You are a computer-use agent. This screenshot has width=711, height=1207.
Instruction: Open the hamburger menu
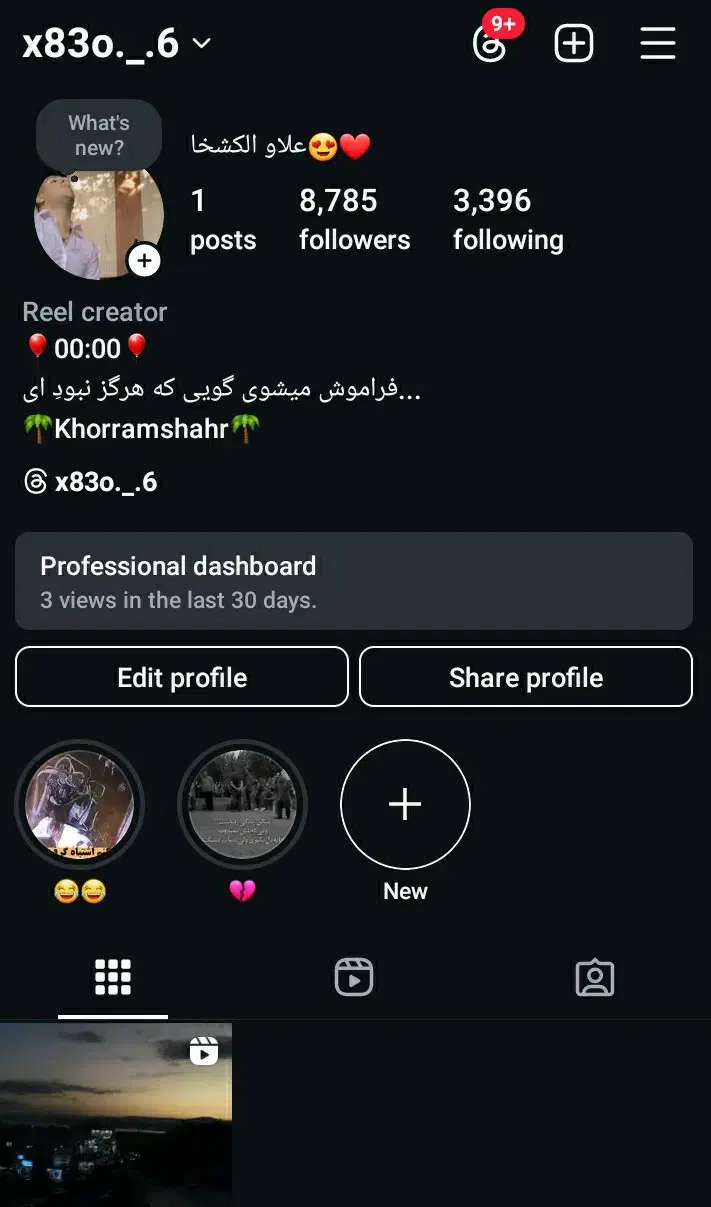click(x=657, y=43)
